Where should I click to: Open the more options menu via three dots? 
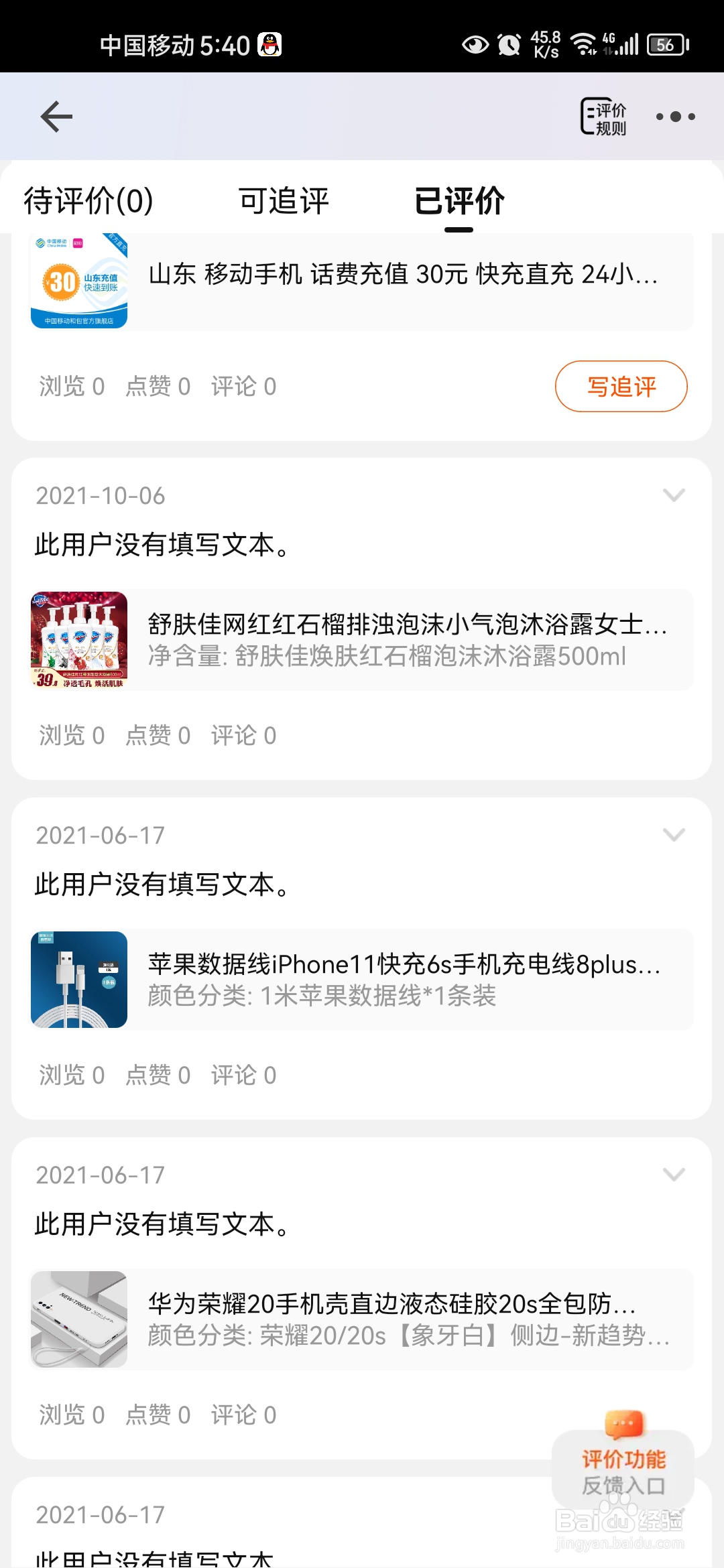pos(676,117)
